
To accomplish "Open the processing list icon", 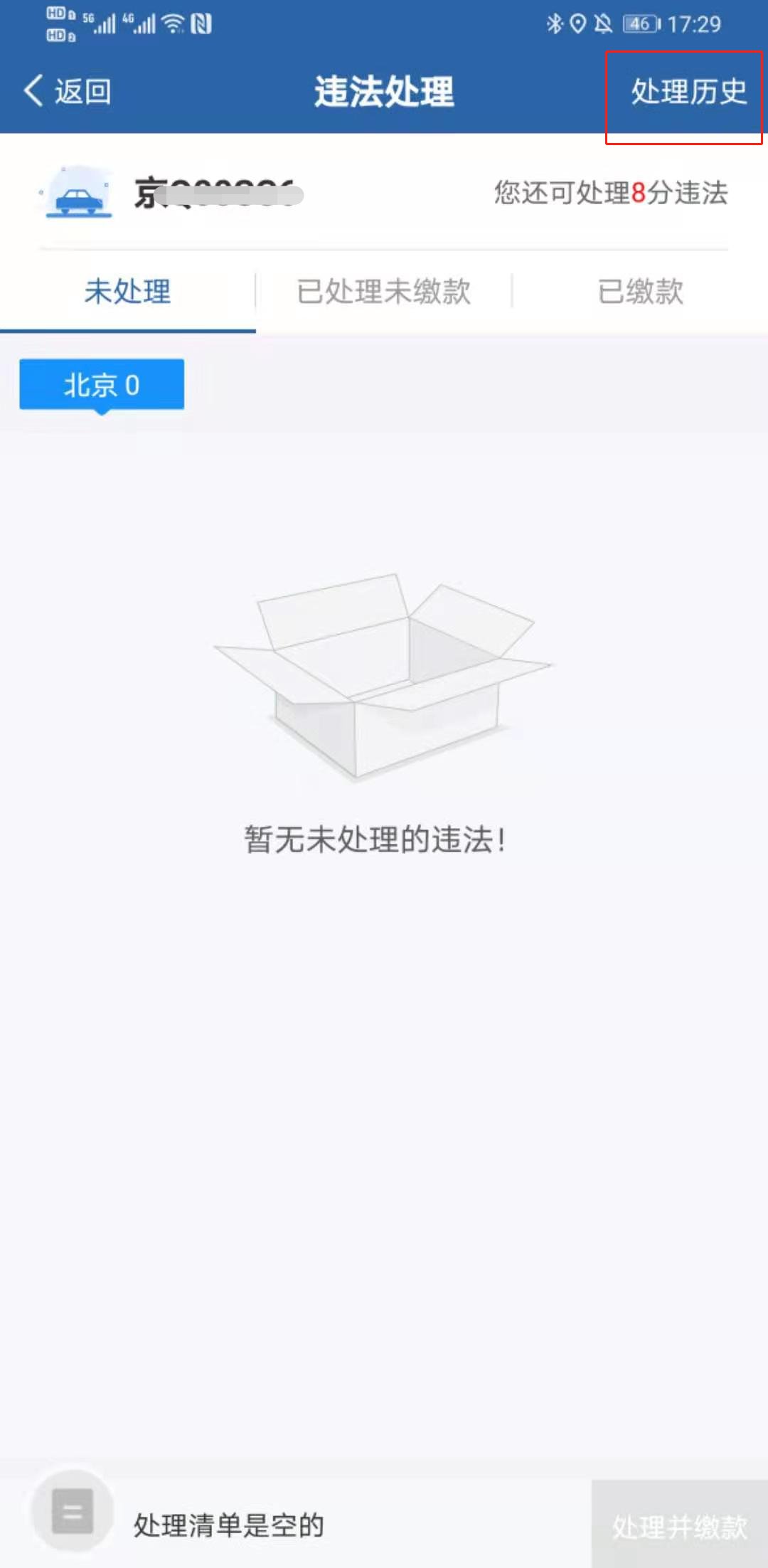I will pos(73,1510).
